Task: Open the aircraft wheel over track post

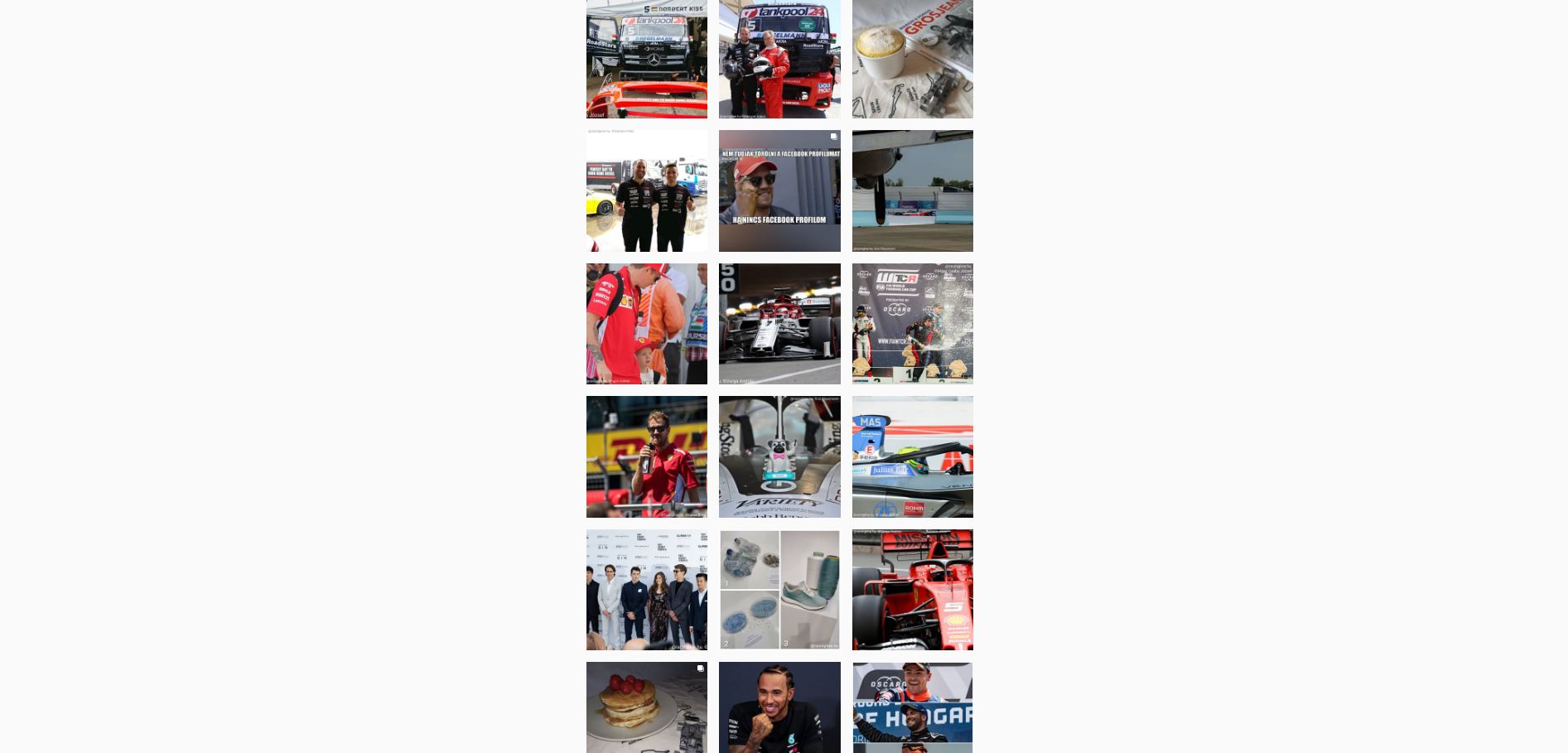Action: pyautogui.click(x=912, y=191)
